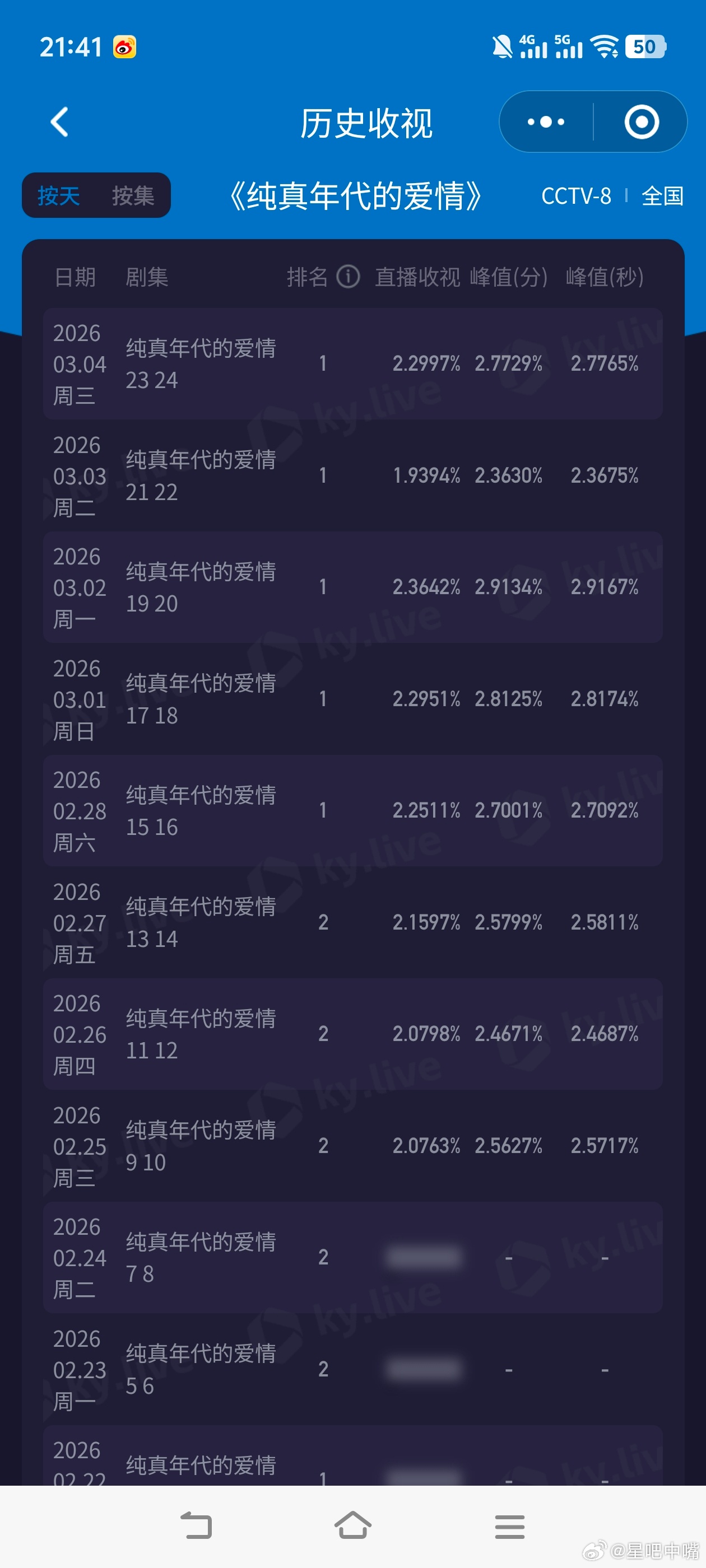Tap the info icon next to 排名 column
This screenshot has width=706, height=1568.
pyautogui.click(x=347, y=278)
